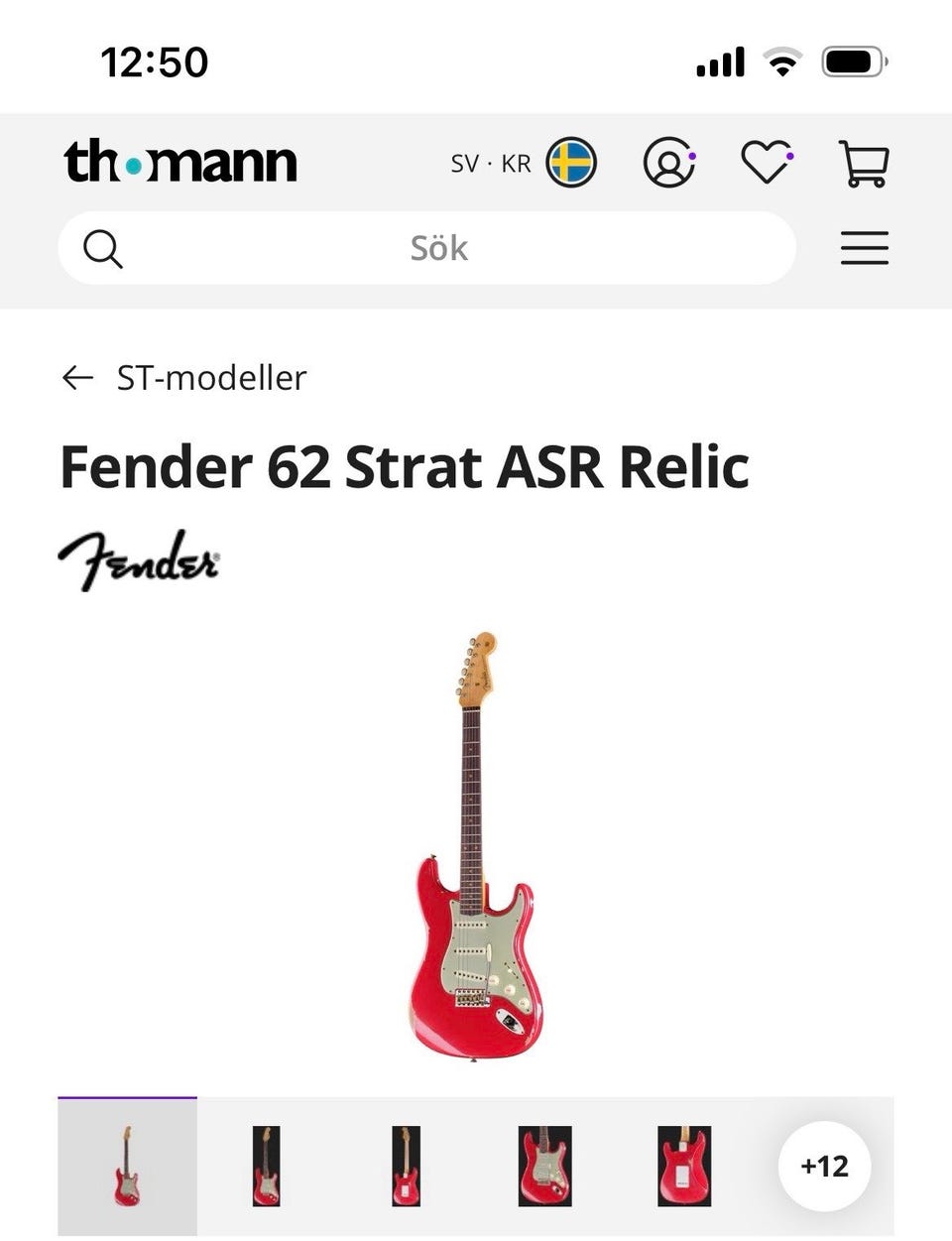The height and width of the screenshot is (1241, 952).
Task: Open the hamburger menu
Action: point(864,248)
